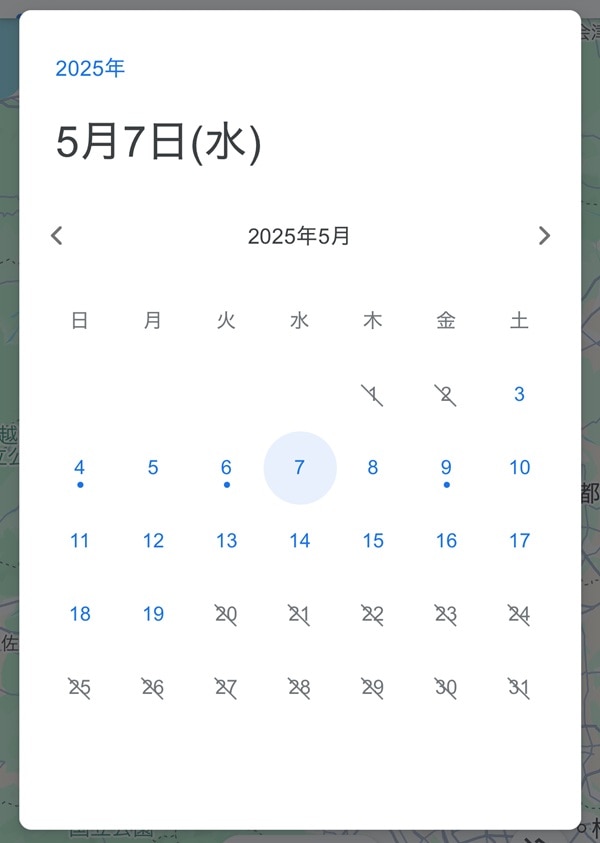Tap the highlighted date 7
The width and height of the screenshot is (600, 843).
click(x=300, y=468)
